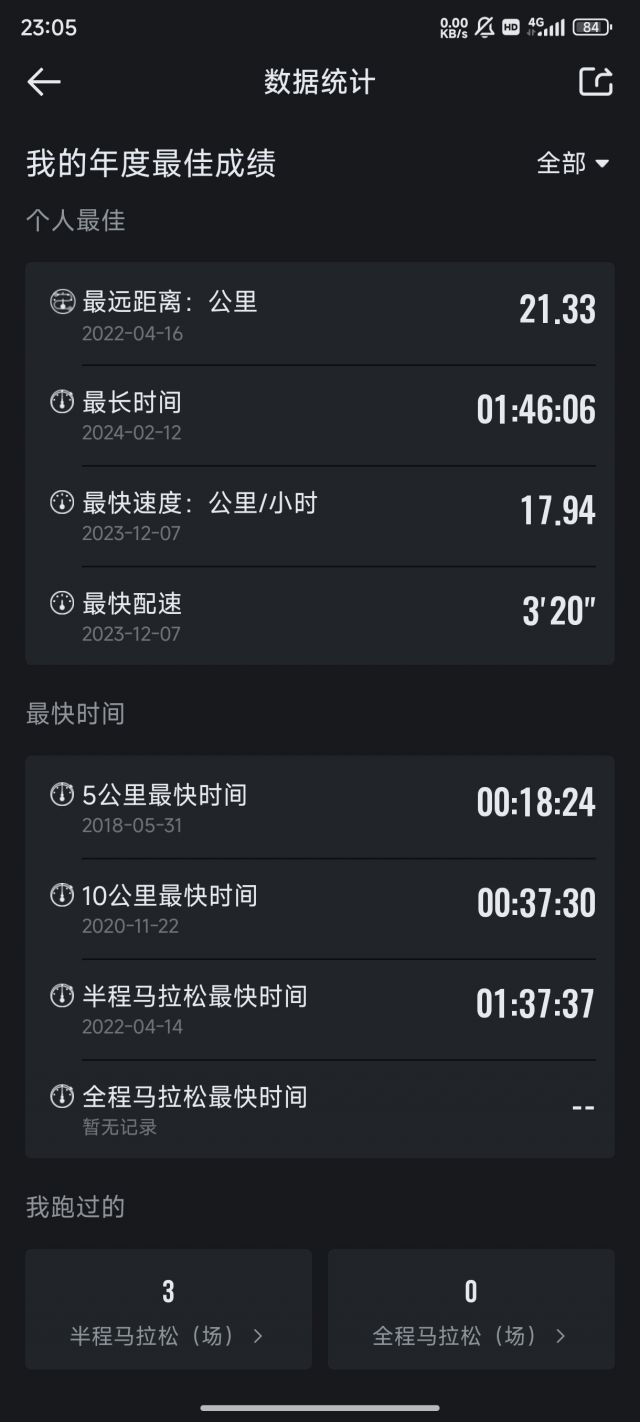640x1422 pixels.
Task: Open the 全程马拉松（场） card
Action: 471,1308
